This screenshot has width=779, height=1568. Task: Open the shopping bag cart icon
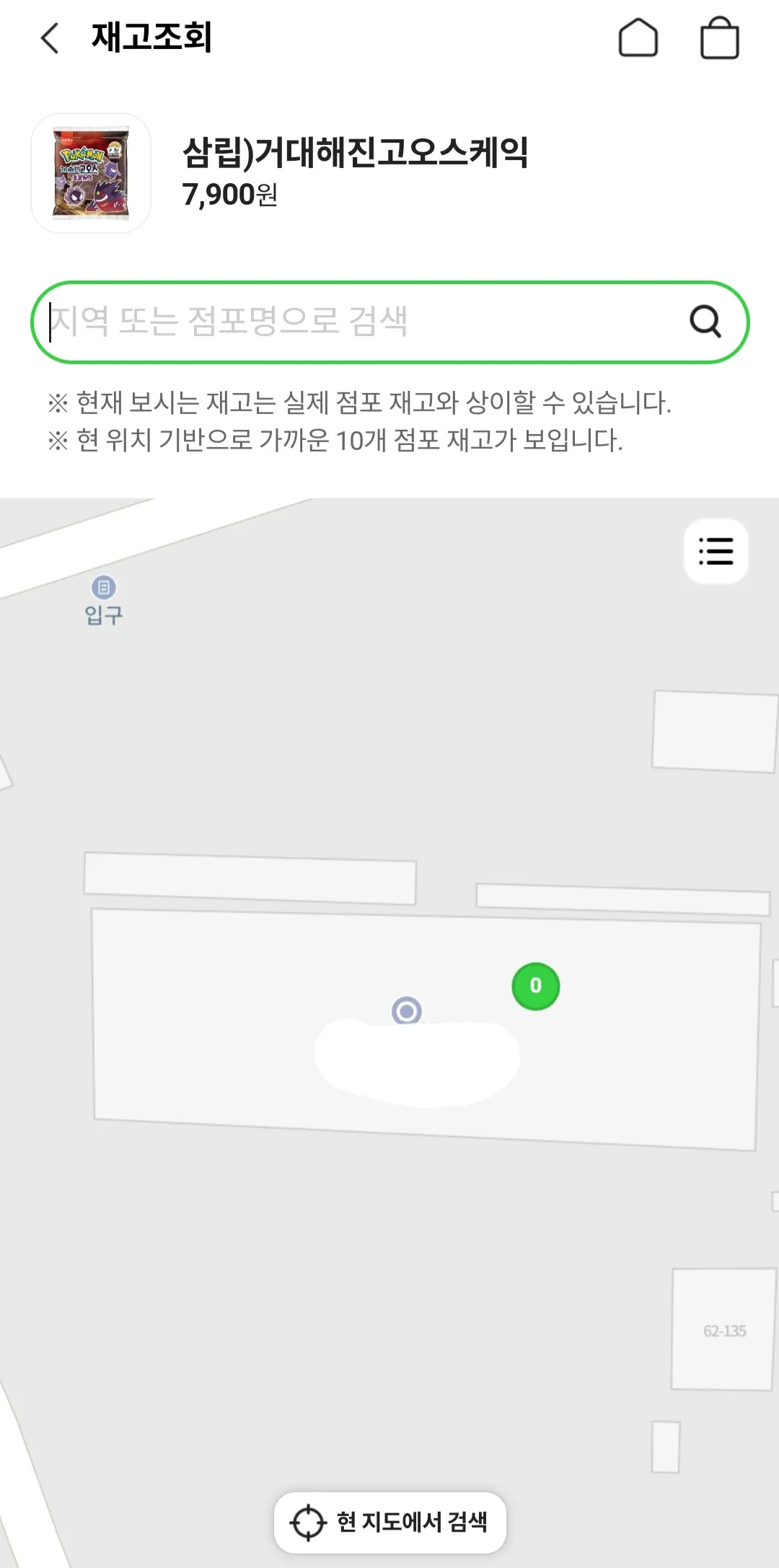point(719,38)
